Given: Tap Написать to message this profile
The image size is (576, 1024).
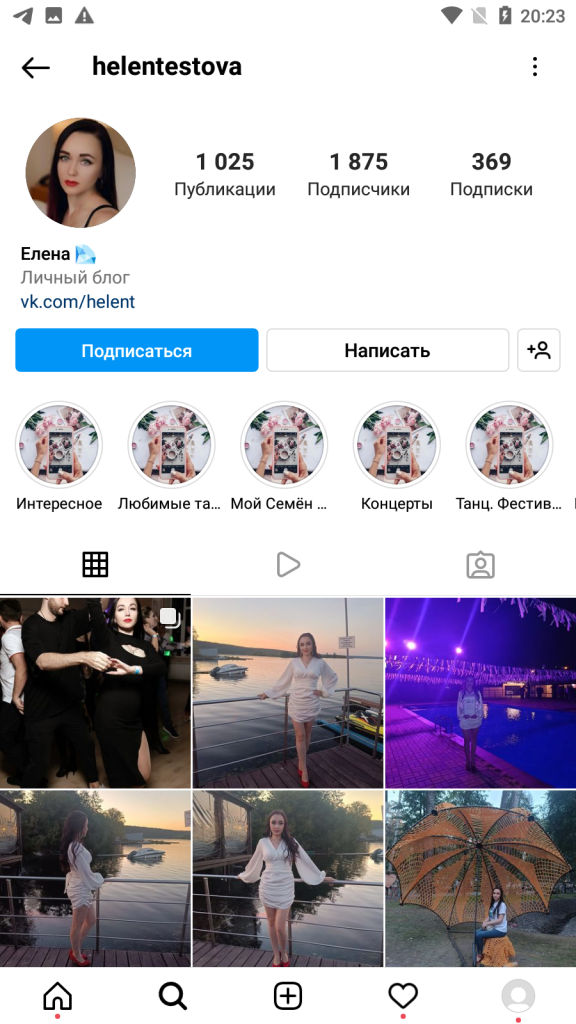Looking at the screenshot, I should [x=387, y=350].
